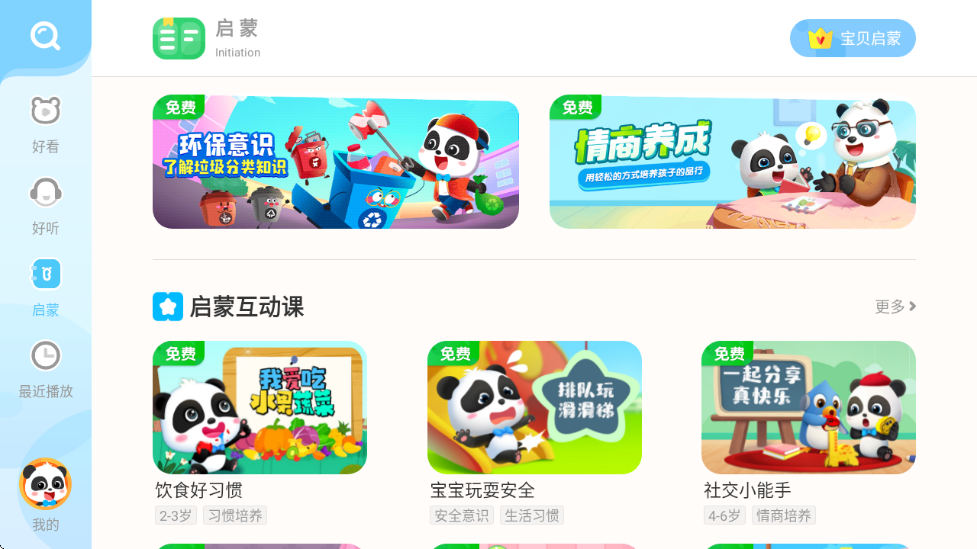Select the 启蒙 tab
The width and height of the screenshot is (977, 549).
point(45,287)
